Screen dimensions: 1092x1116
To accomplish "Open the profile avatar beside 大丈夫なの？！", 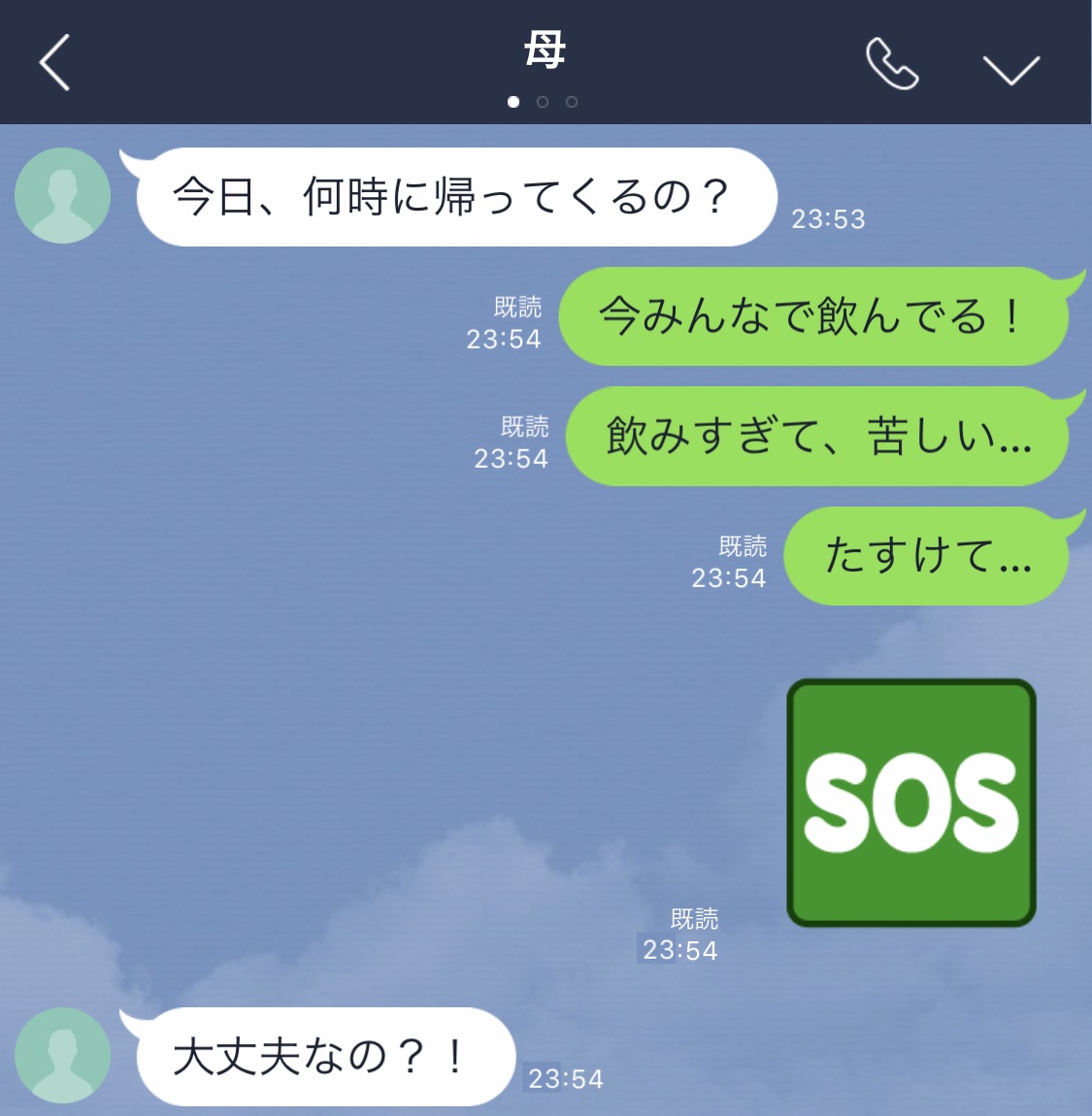I will tap(63, 1055).
